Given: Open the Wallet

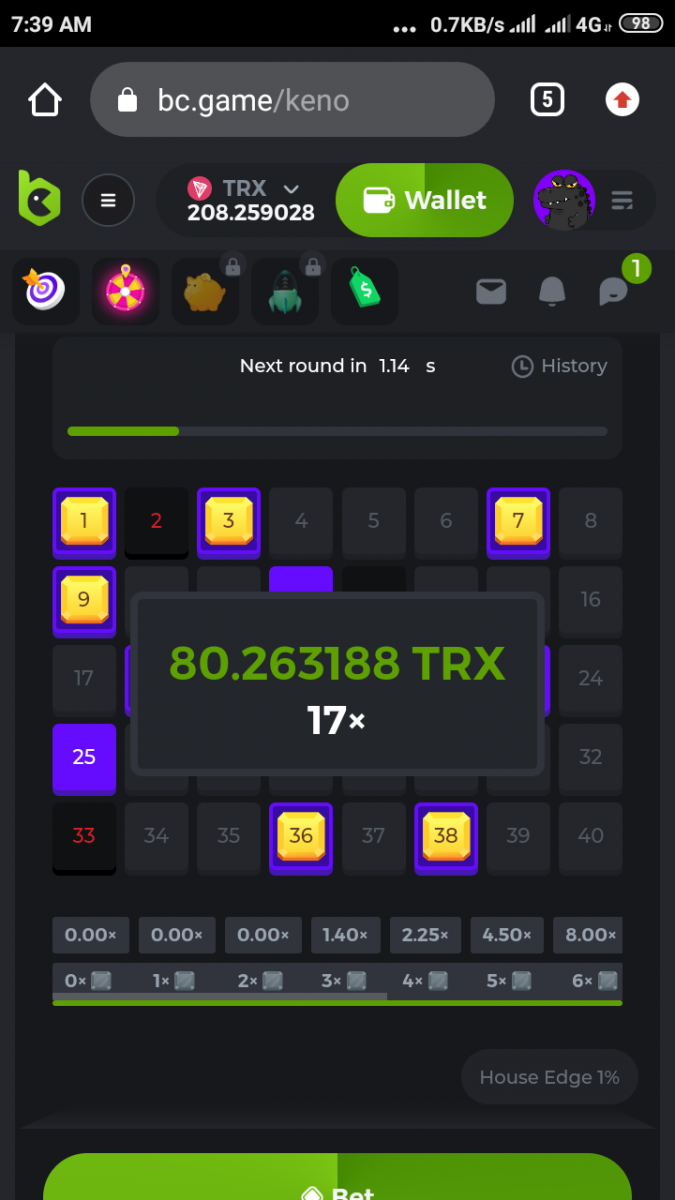Looking at the screenshot, I should (424, 200).
